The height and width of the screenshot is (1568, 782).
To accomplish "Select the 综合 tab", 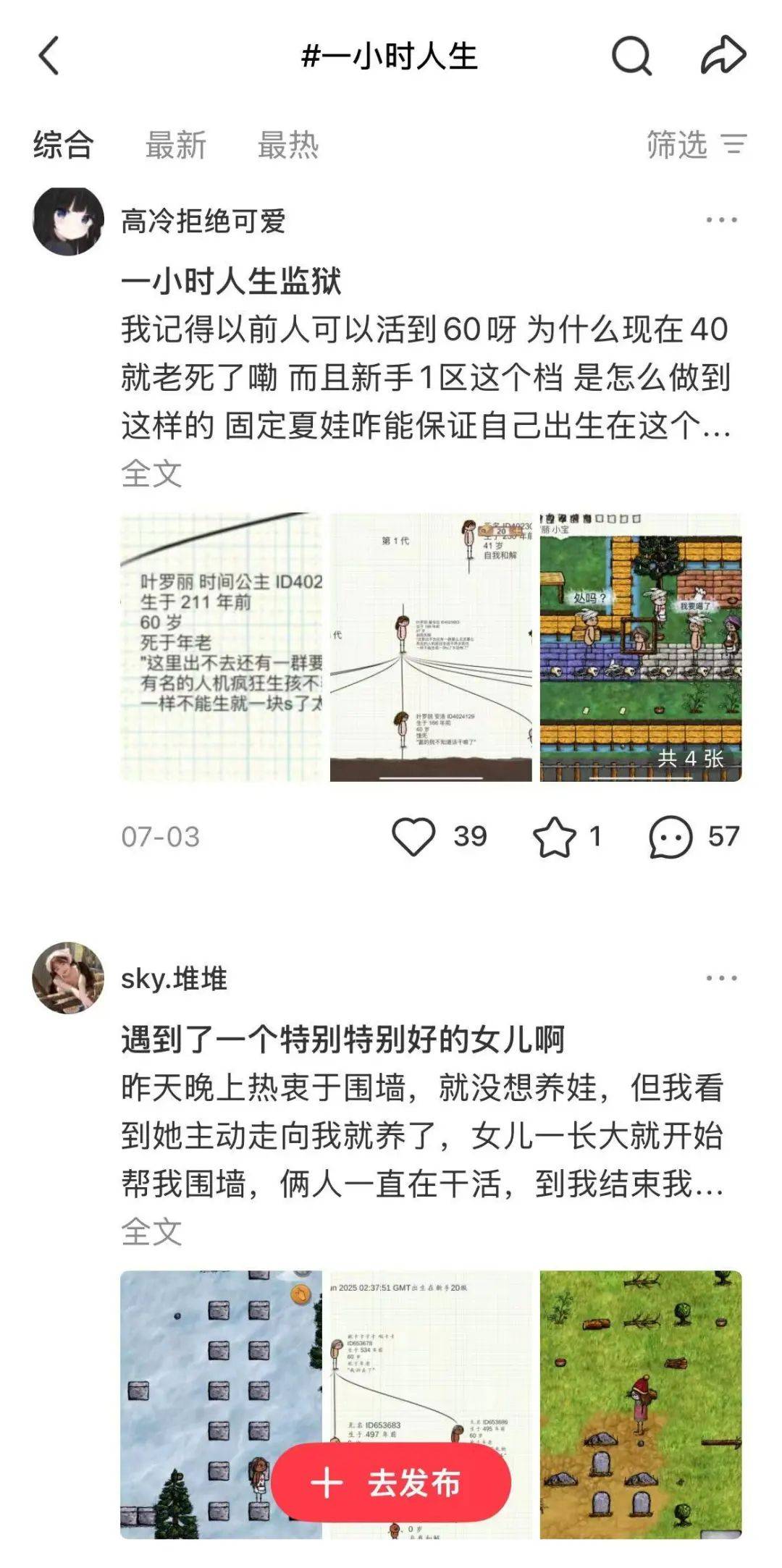I will point(63,145).
